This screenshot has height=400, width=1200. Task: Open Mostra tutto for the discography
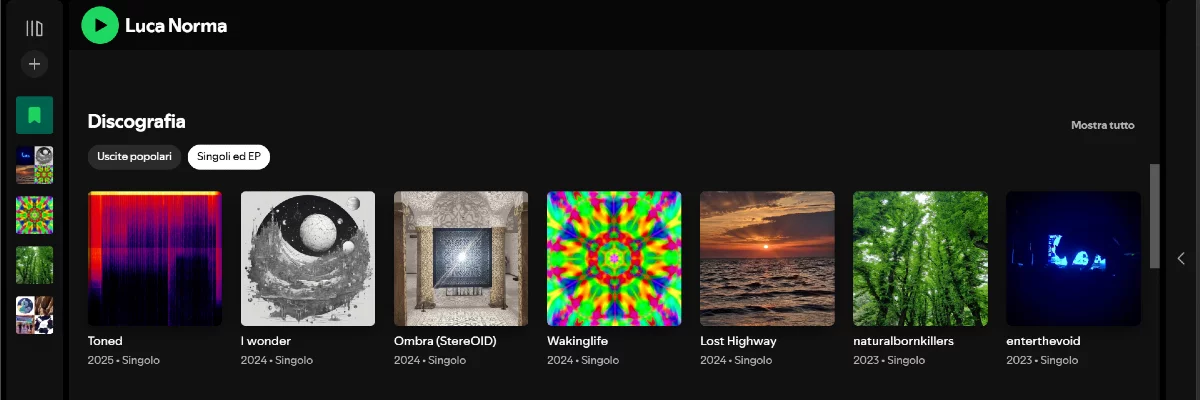[x=1102, y=125]
